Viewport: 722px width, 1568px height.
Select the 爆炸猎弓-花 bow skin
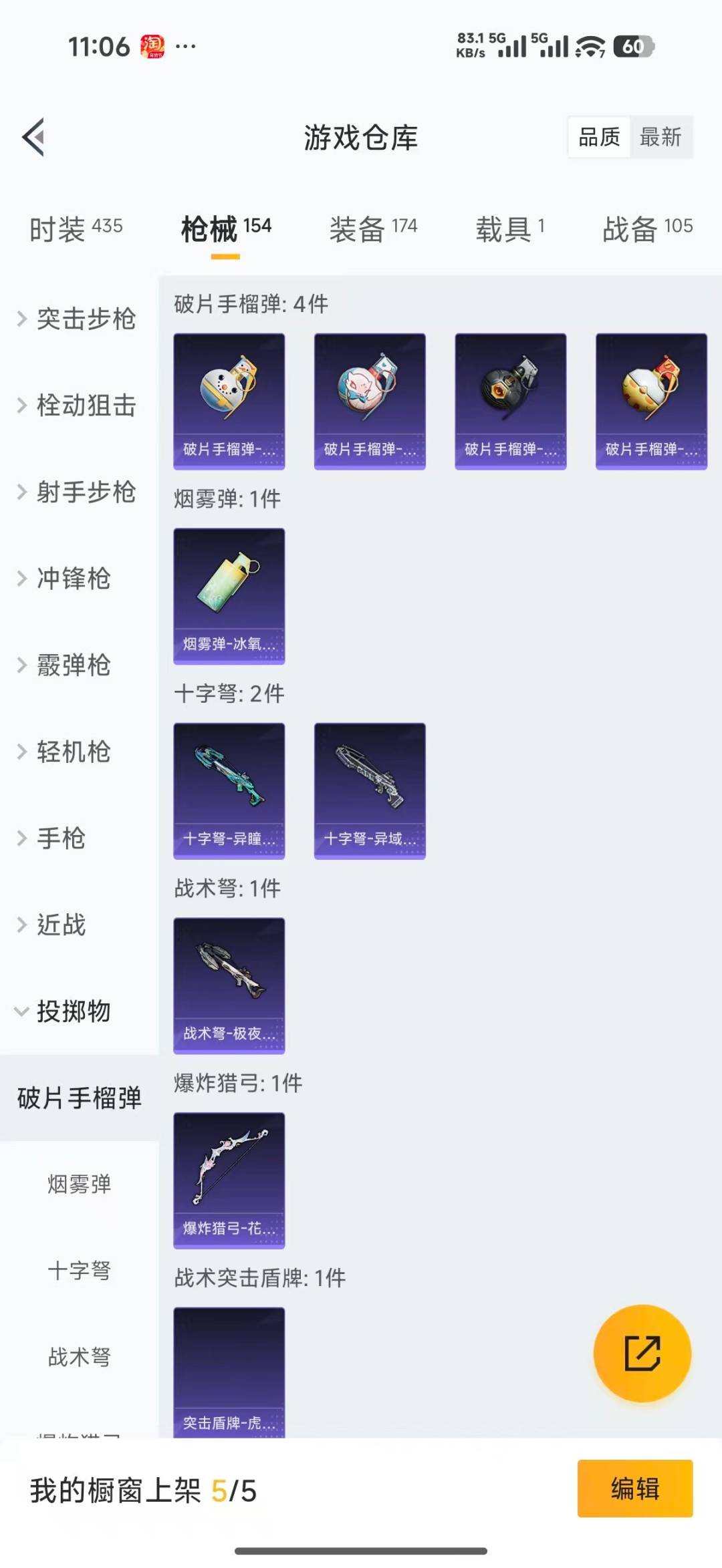pos(229,1178)
